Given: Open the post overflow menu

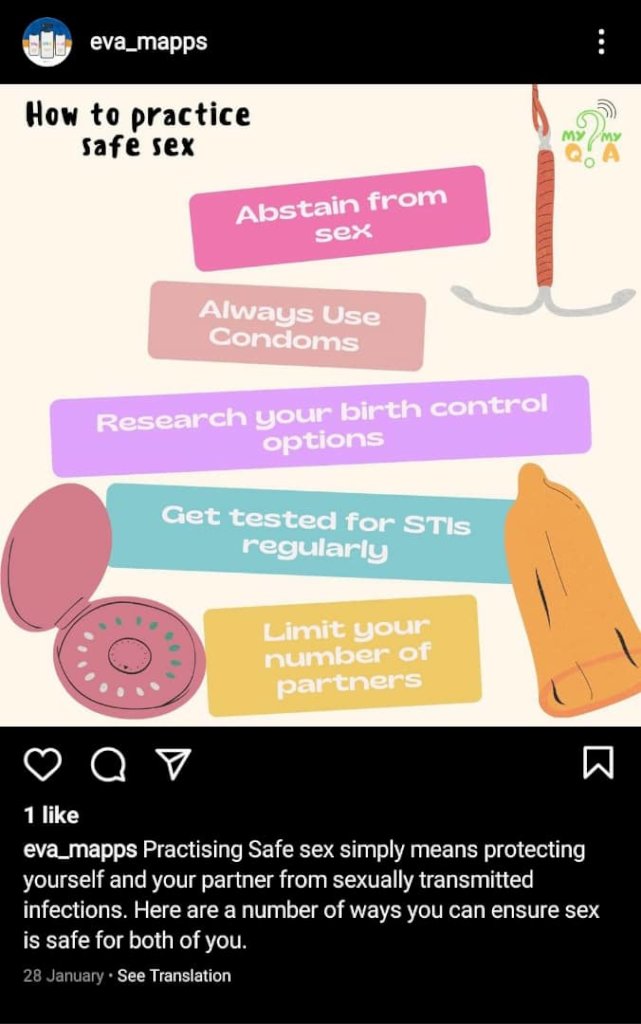Looking at the screenshot, I should (x=600, y=42).
